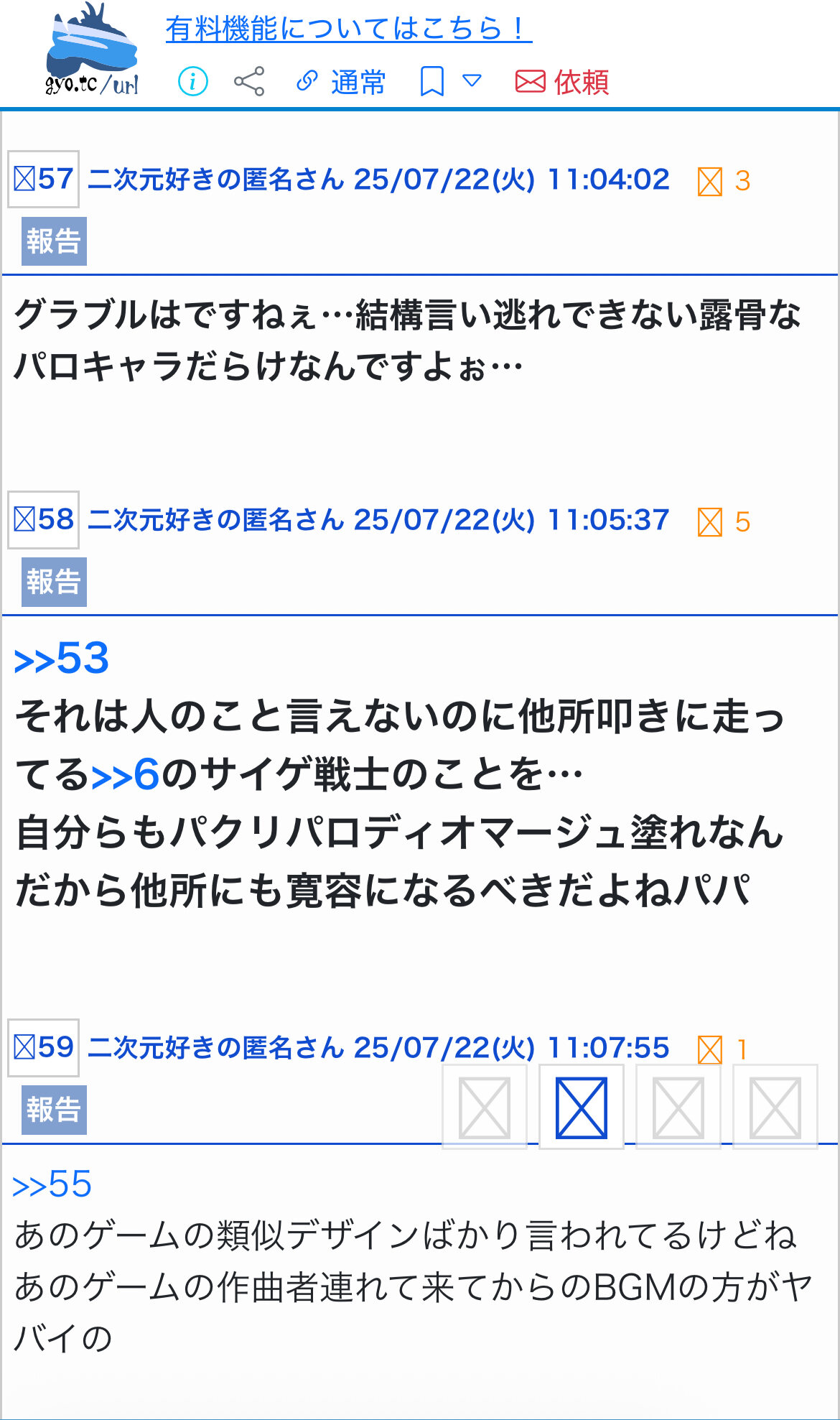The image size is (840, 1420).
Task: Tap the orange reaction count on post 57
Action: [724, 181]
